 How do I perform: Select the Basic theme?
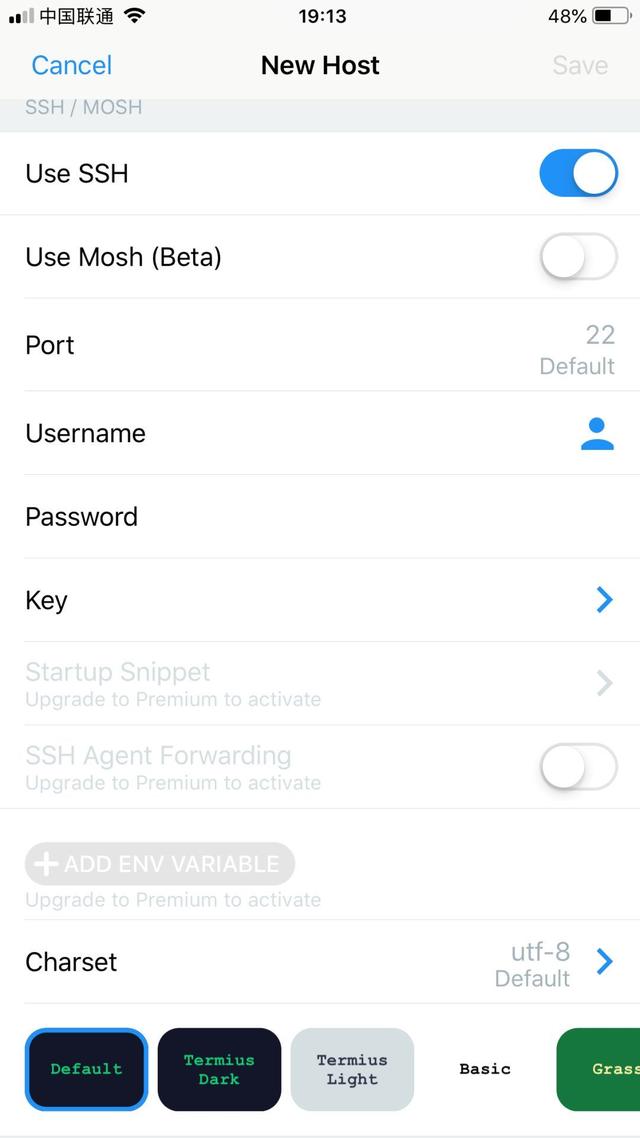485,1069
